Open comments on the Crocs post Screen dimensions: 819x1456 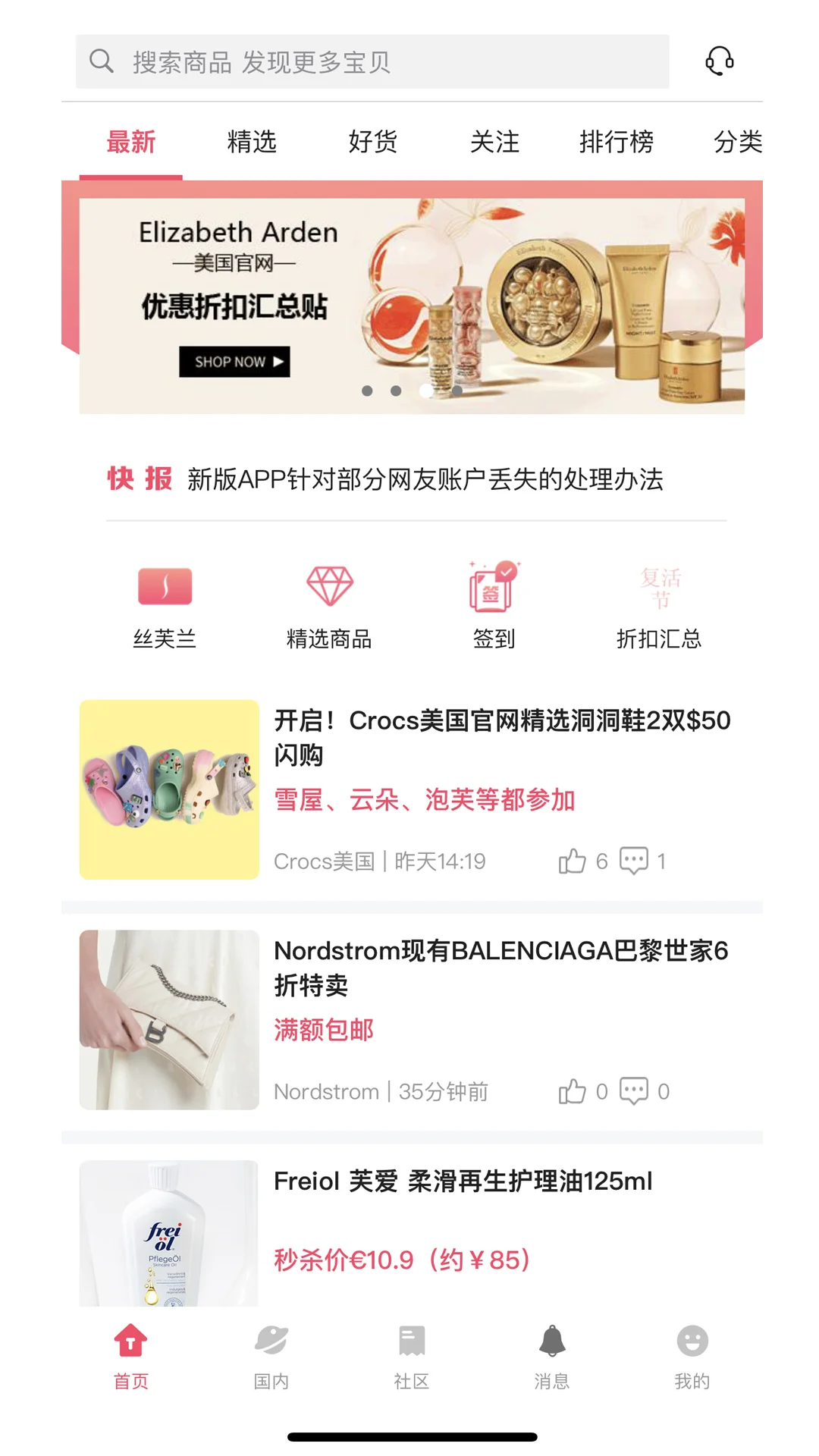pyautogui.click(x=635, y=861)
